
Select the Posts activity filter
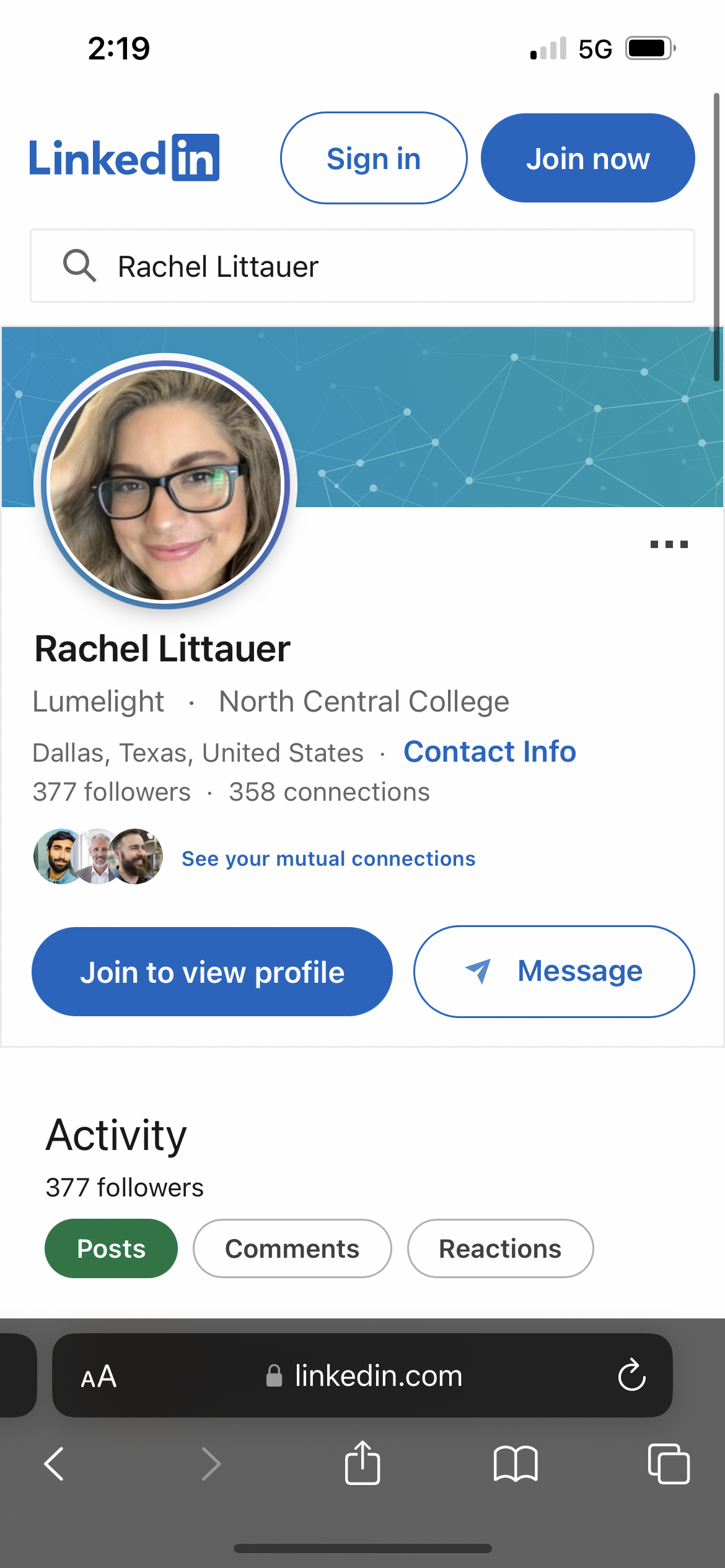point(111,1248)
